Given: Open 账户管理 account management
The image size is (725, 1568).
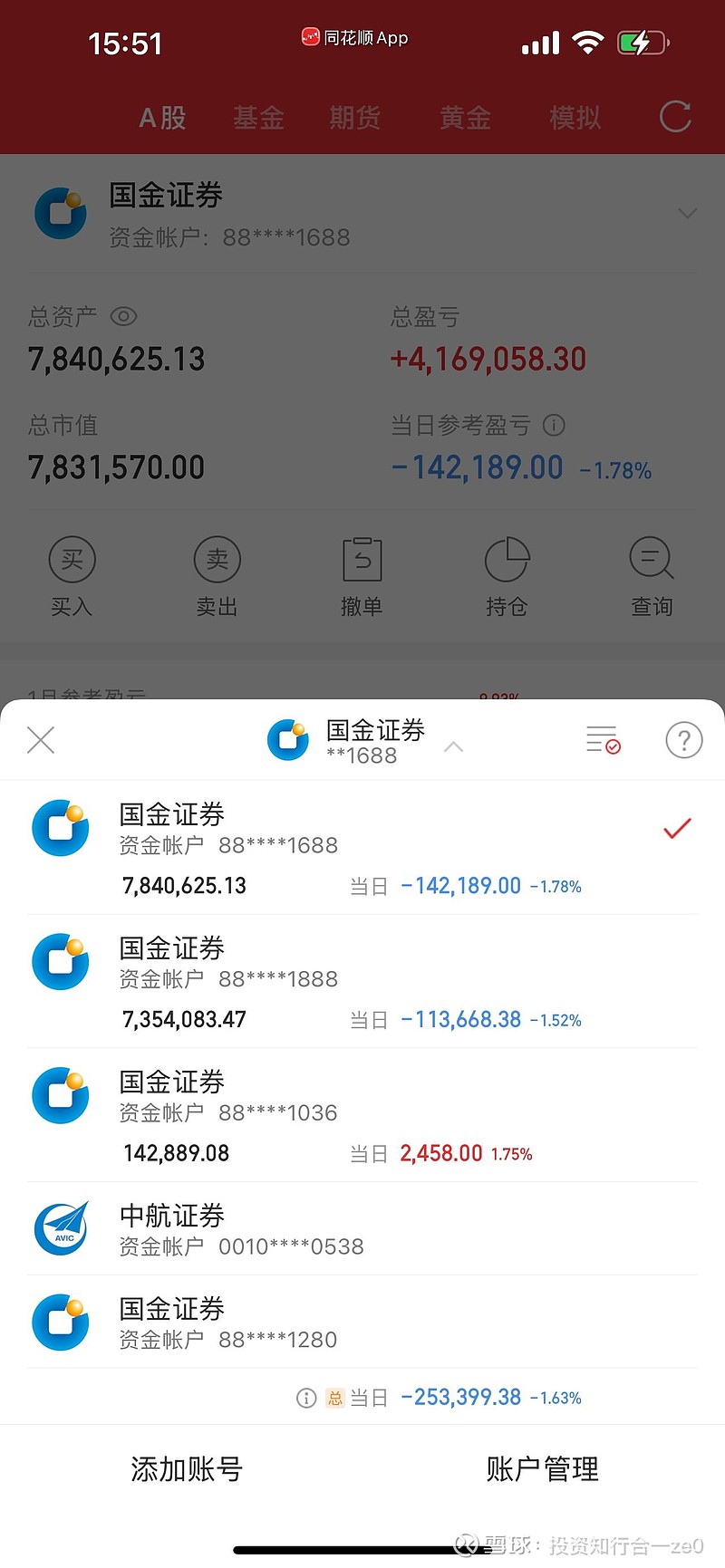Looking at the screenshot, I should [x=542, y=1468].
